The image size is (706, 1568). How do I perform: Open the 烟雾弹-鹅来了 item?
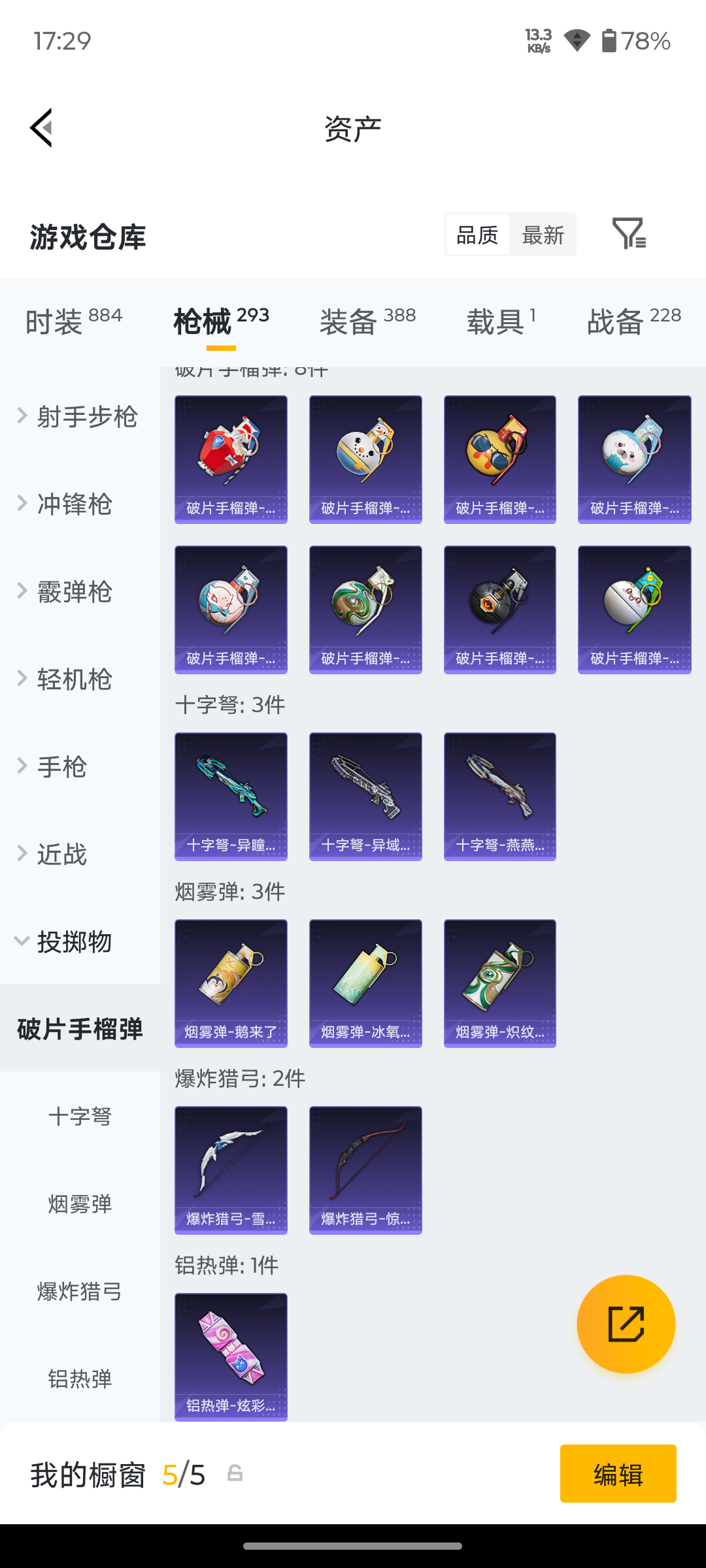click(231, 983)
